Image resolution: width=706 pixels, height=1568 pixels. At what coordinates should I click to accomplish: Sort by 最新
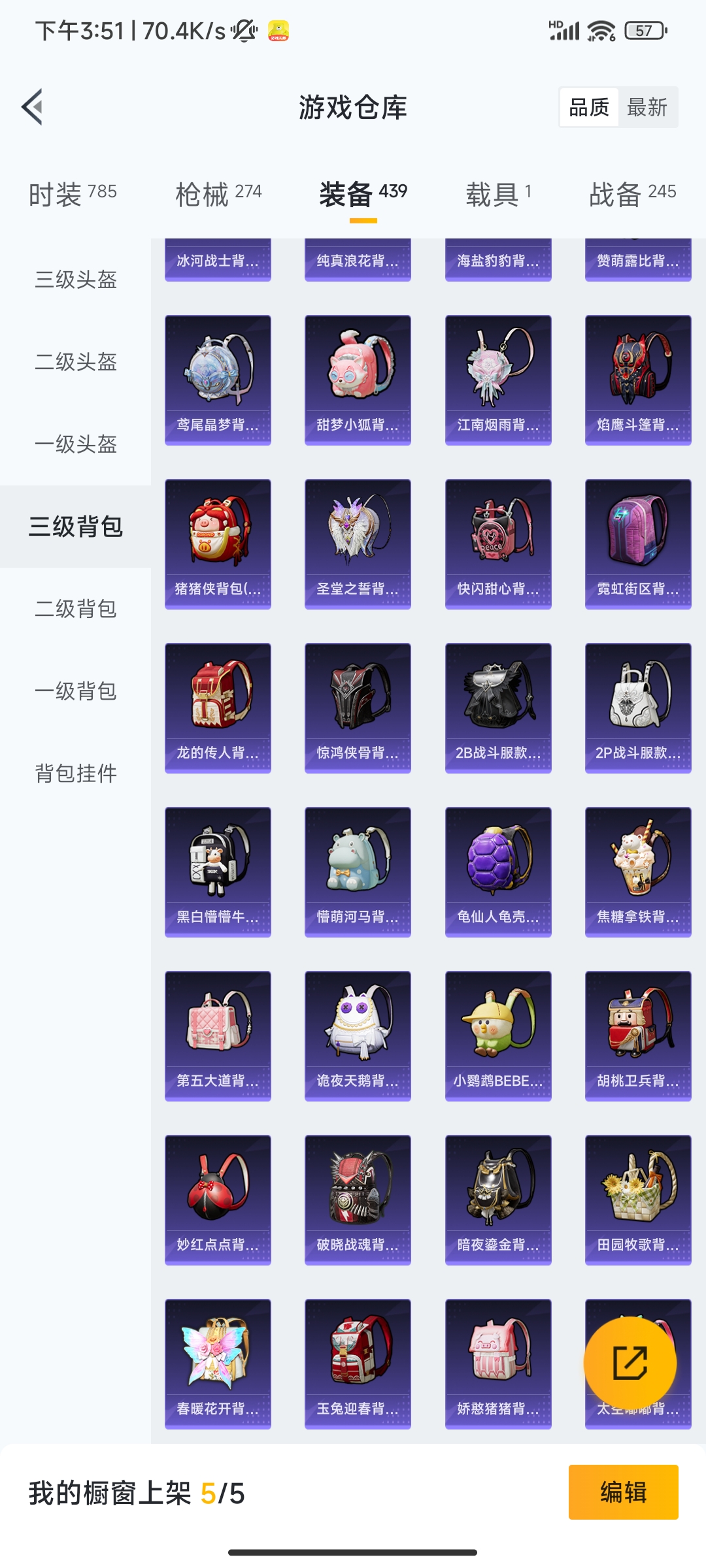(x=647, y=107)
